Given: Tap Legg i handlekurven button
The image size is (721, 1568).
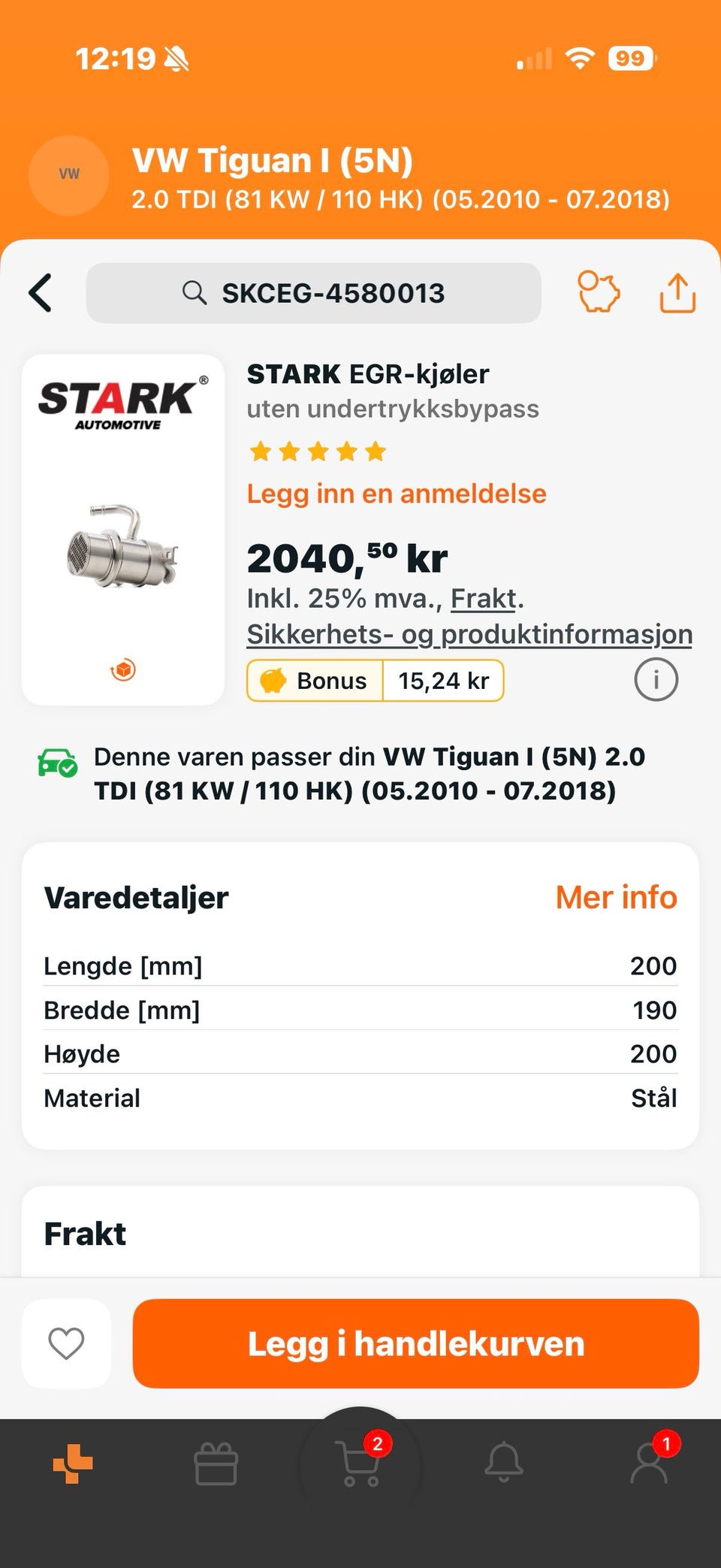Looking at the screenshot, I should (415, 1343).
